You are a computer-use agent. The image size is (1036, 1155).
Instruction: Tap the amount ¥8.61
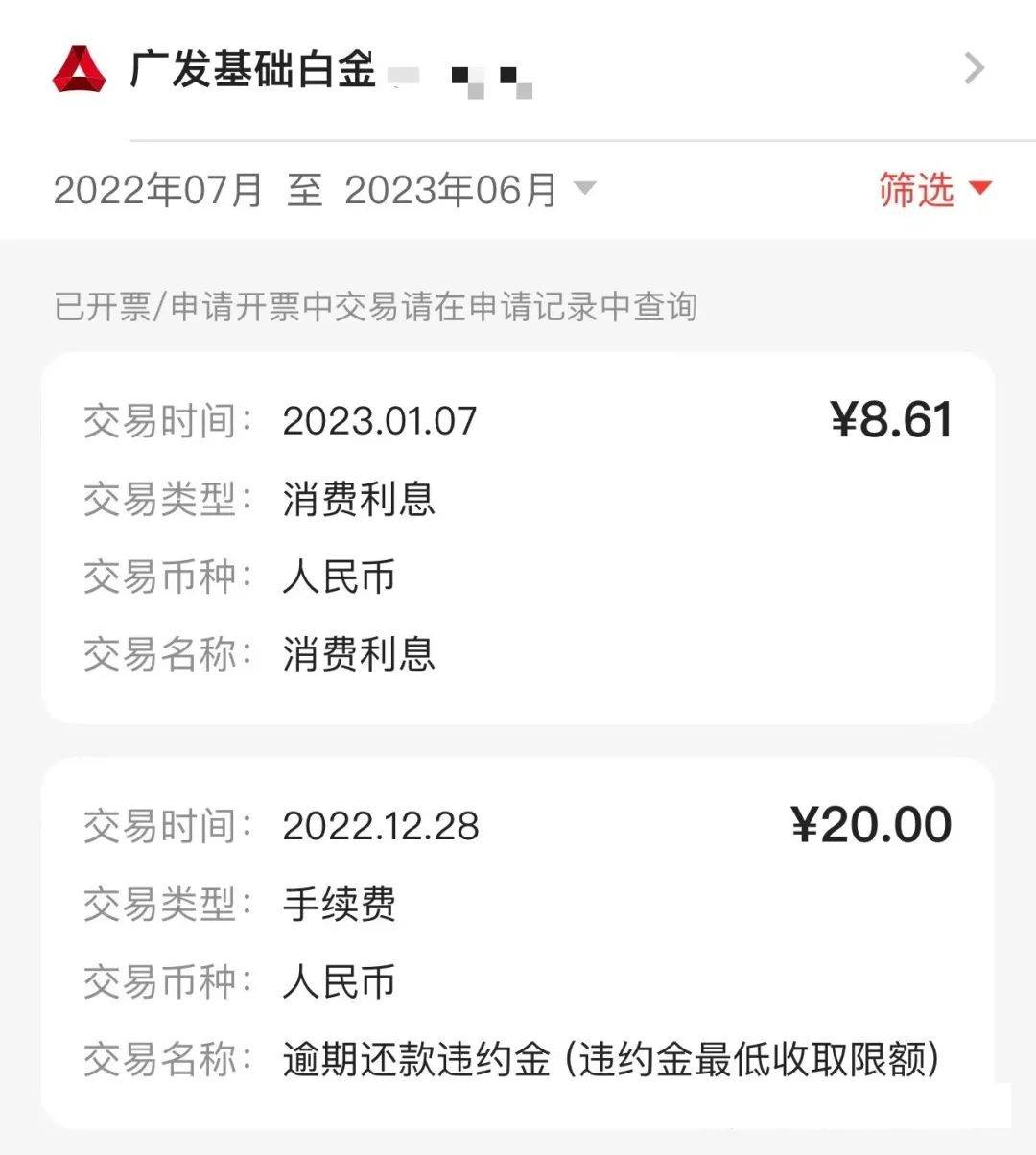pyautogui.click(x=890, y=417)
